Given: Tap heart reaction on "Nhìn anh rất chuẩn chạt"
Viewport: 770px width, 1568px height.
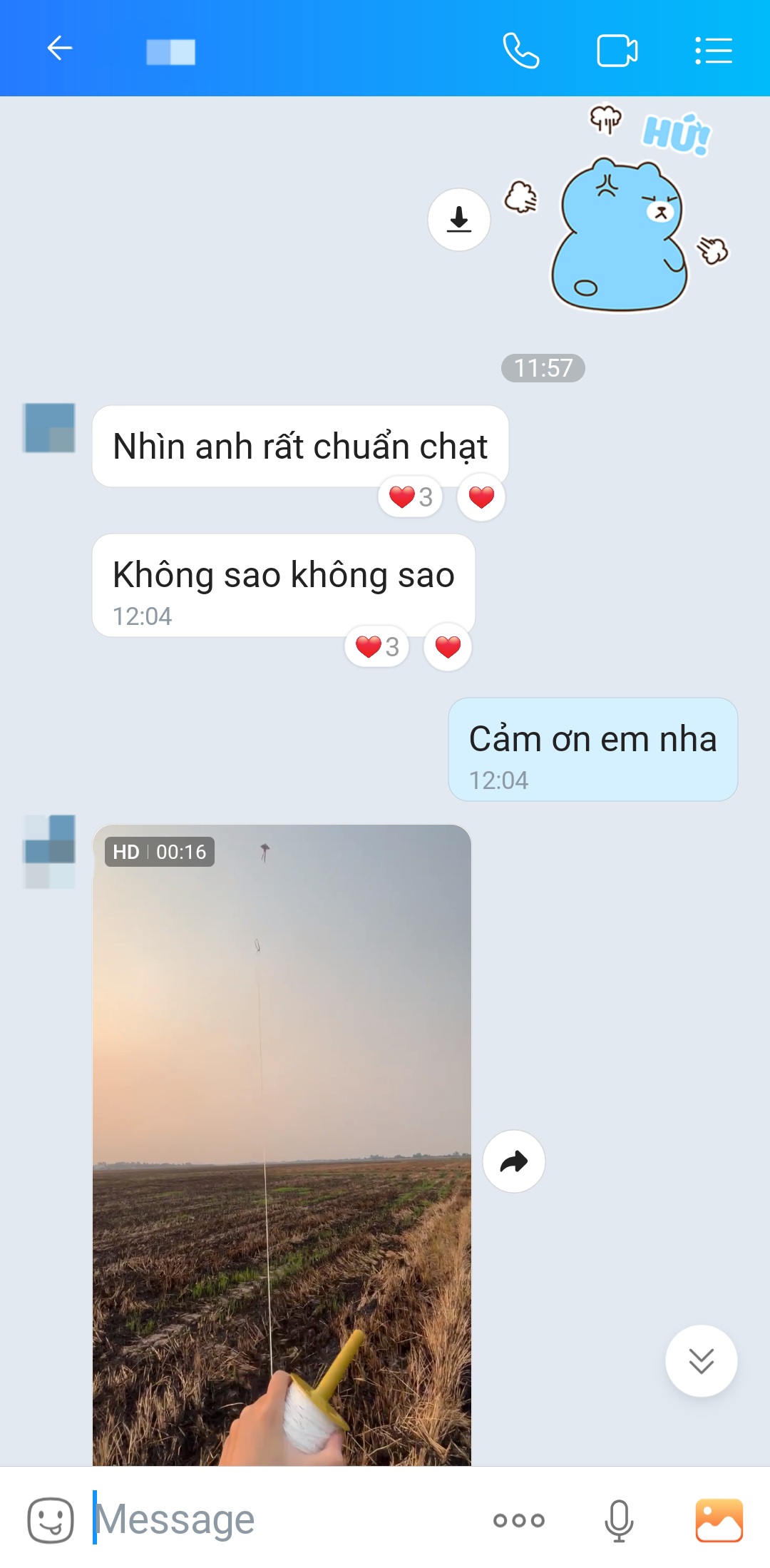Looking at the screenshot, I should point(481,497).
